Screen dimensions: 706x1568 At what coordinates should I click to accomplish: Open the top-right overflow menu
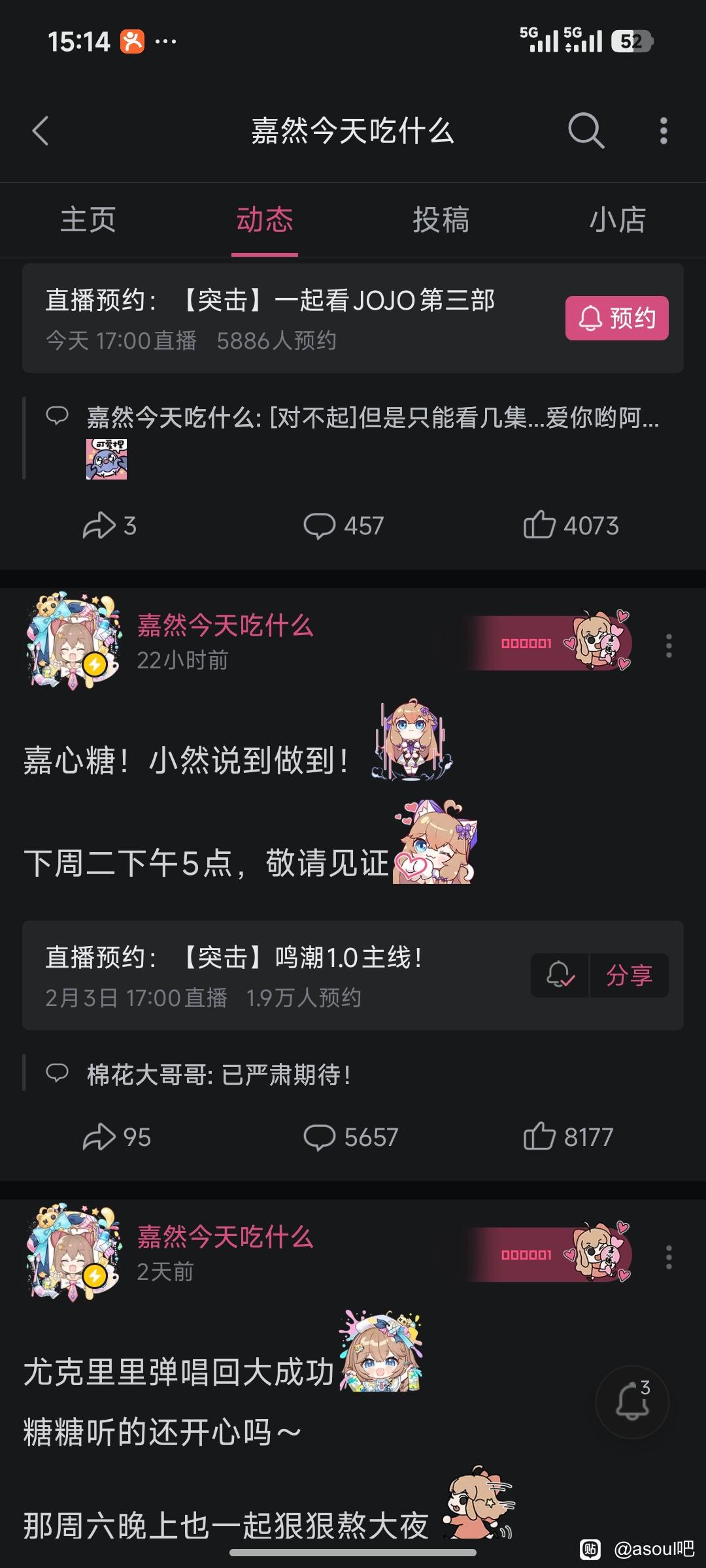tap(664, 131)
